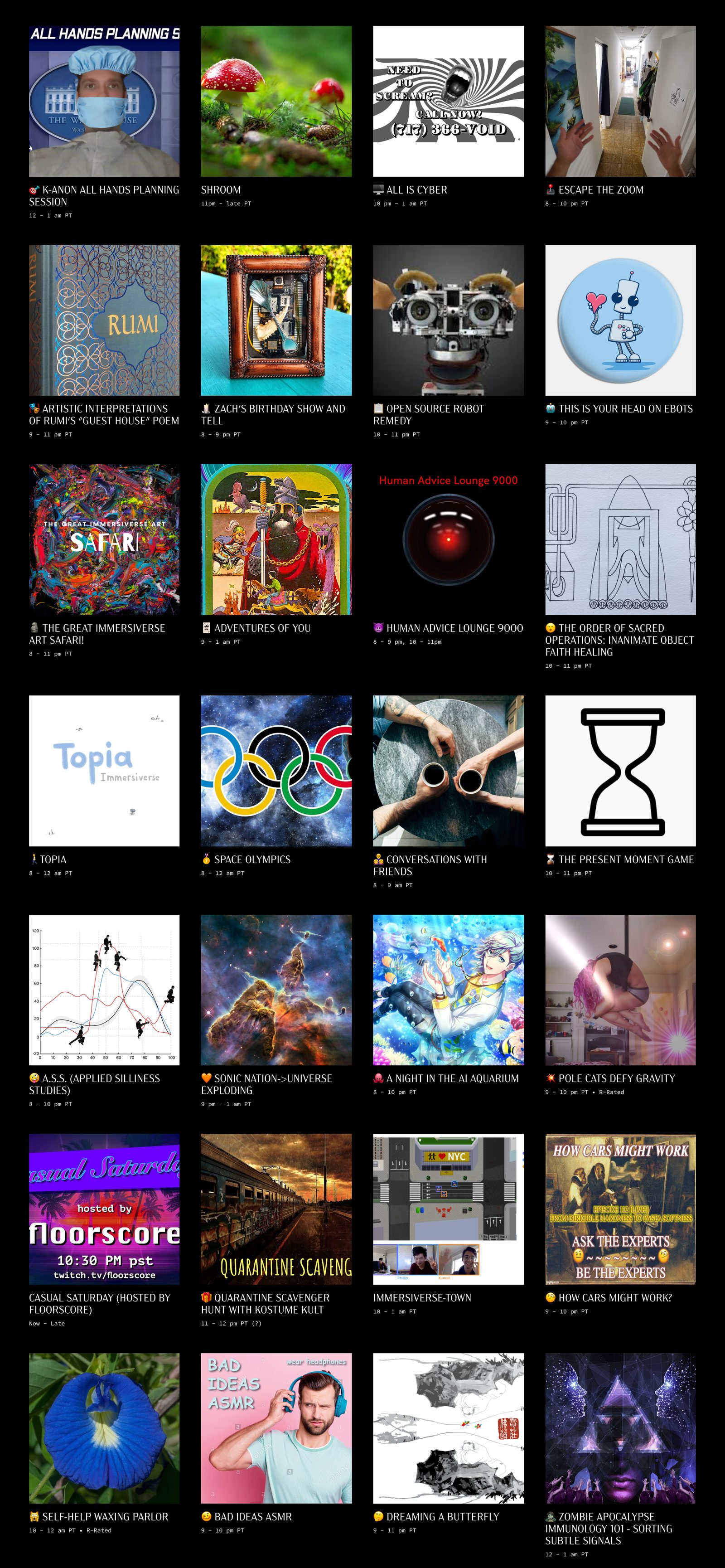Open the Shroom event tile

pos(276,101)
